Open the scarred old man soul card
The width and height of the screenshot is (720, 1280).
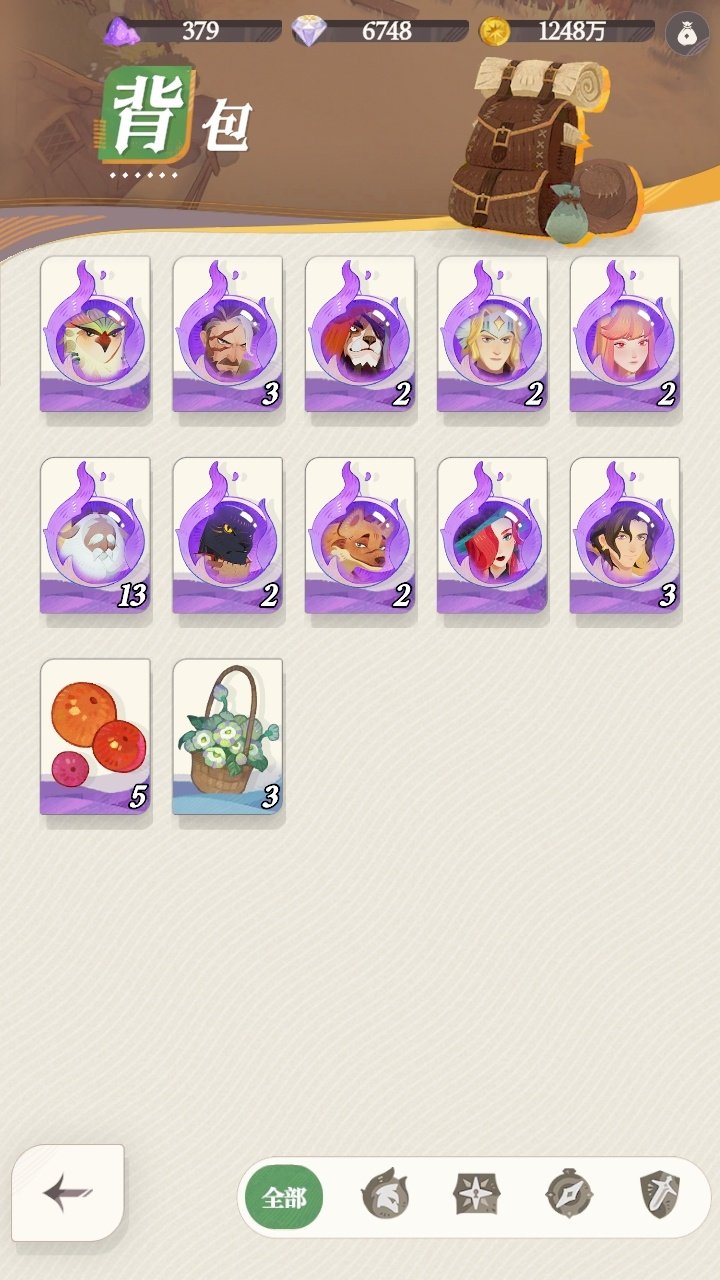point(227,334)
